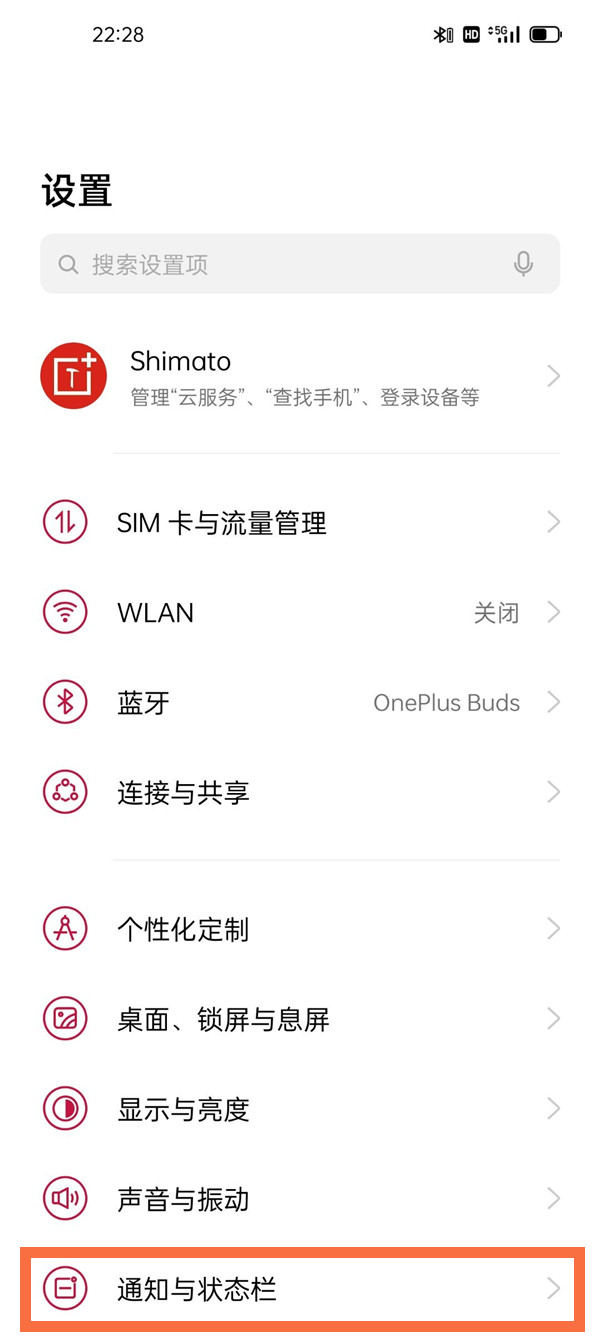Image resolution: width=600 pixels, height=1340 pixels.
Task: Go to 桌面、锁屏与息屏
Action: [x=300, y=1019]
